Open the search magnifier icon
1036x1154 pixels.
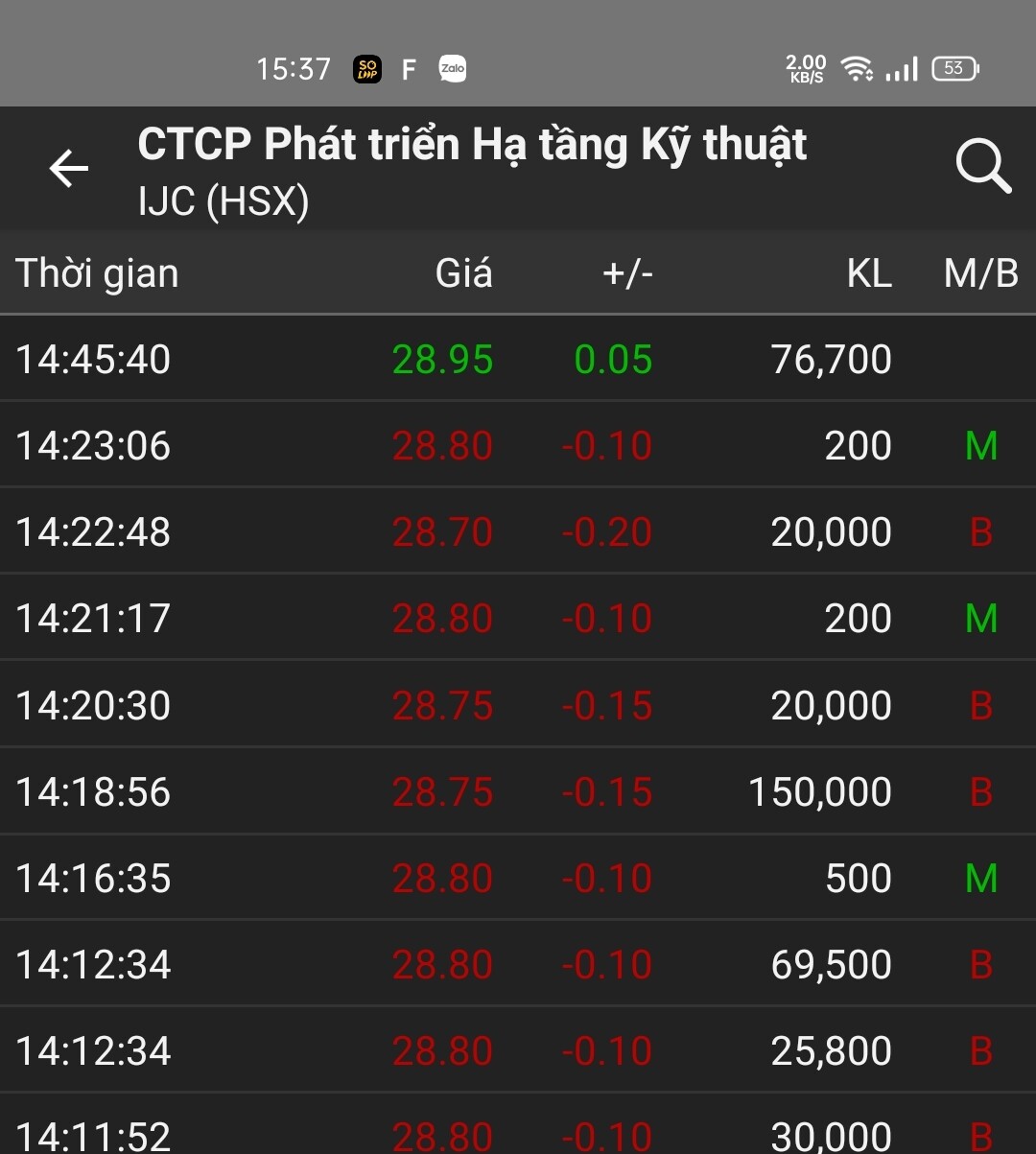(x=983, y=167)
